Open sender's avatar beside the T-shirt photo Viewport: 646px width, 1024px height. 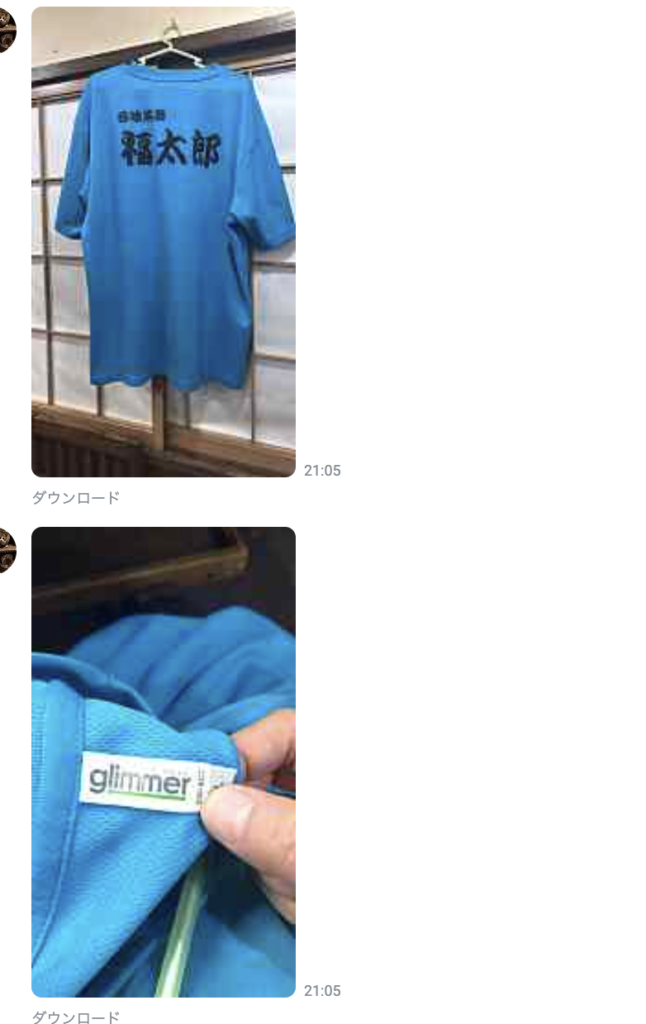6,31
